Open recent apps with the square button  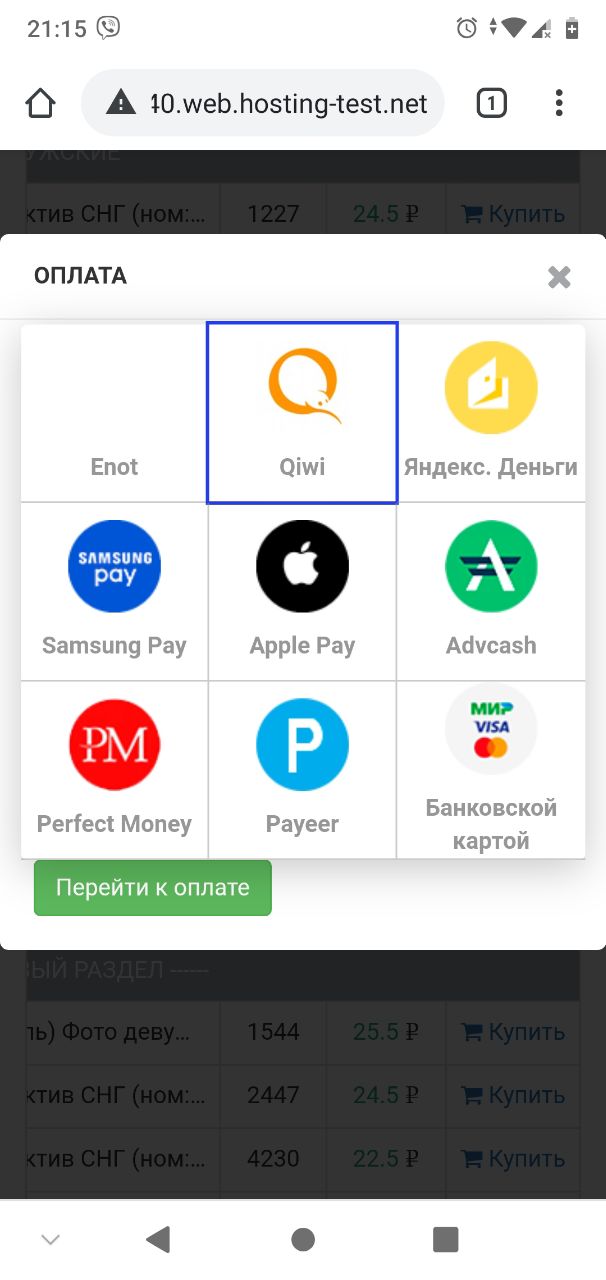pyautogui.click(x=445, y=1240)
